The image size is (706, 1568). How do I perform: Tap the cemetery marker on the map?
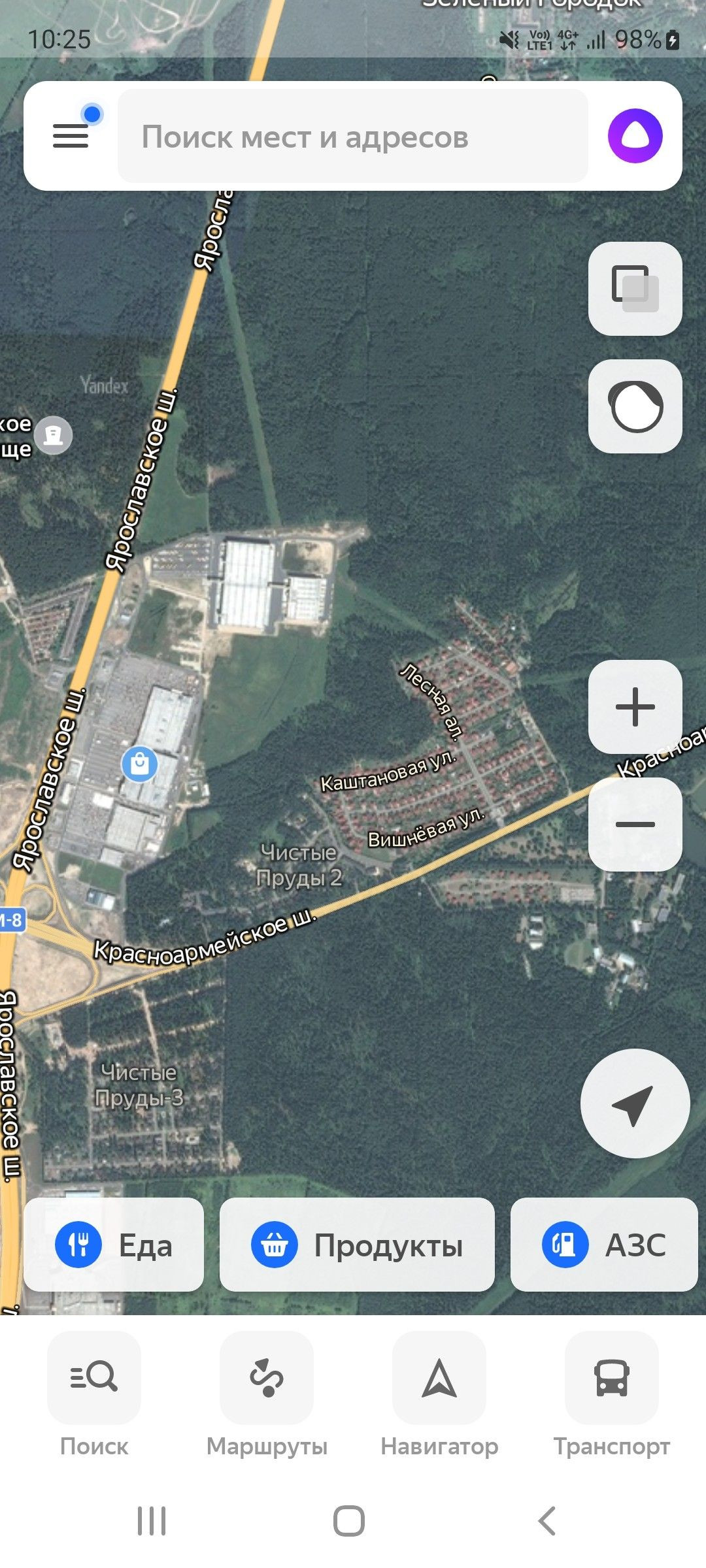point(54,435)
